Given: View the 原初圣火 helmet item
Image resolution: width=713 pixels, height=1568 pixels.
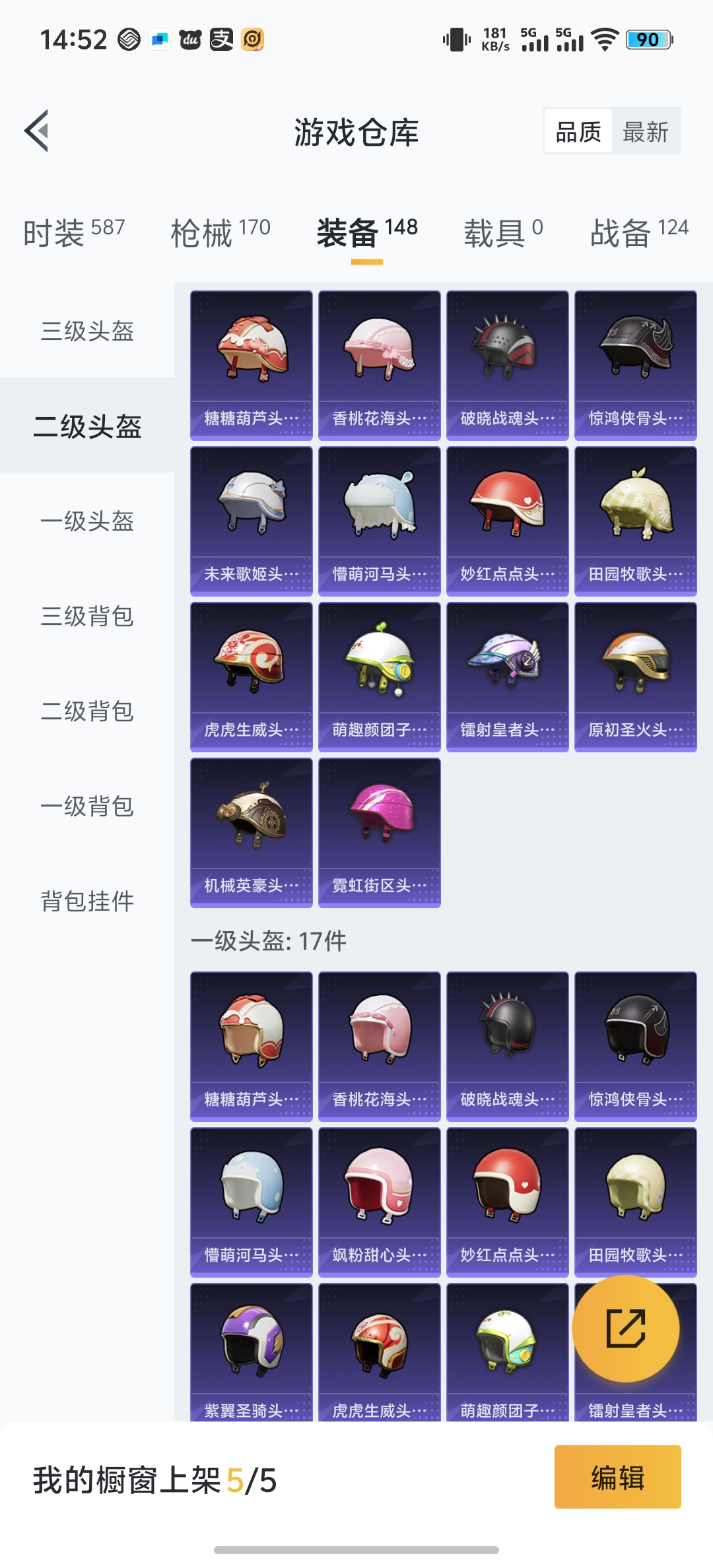Looking at the screenshot, I should [635, 676].
